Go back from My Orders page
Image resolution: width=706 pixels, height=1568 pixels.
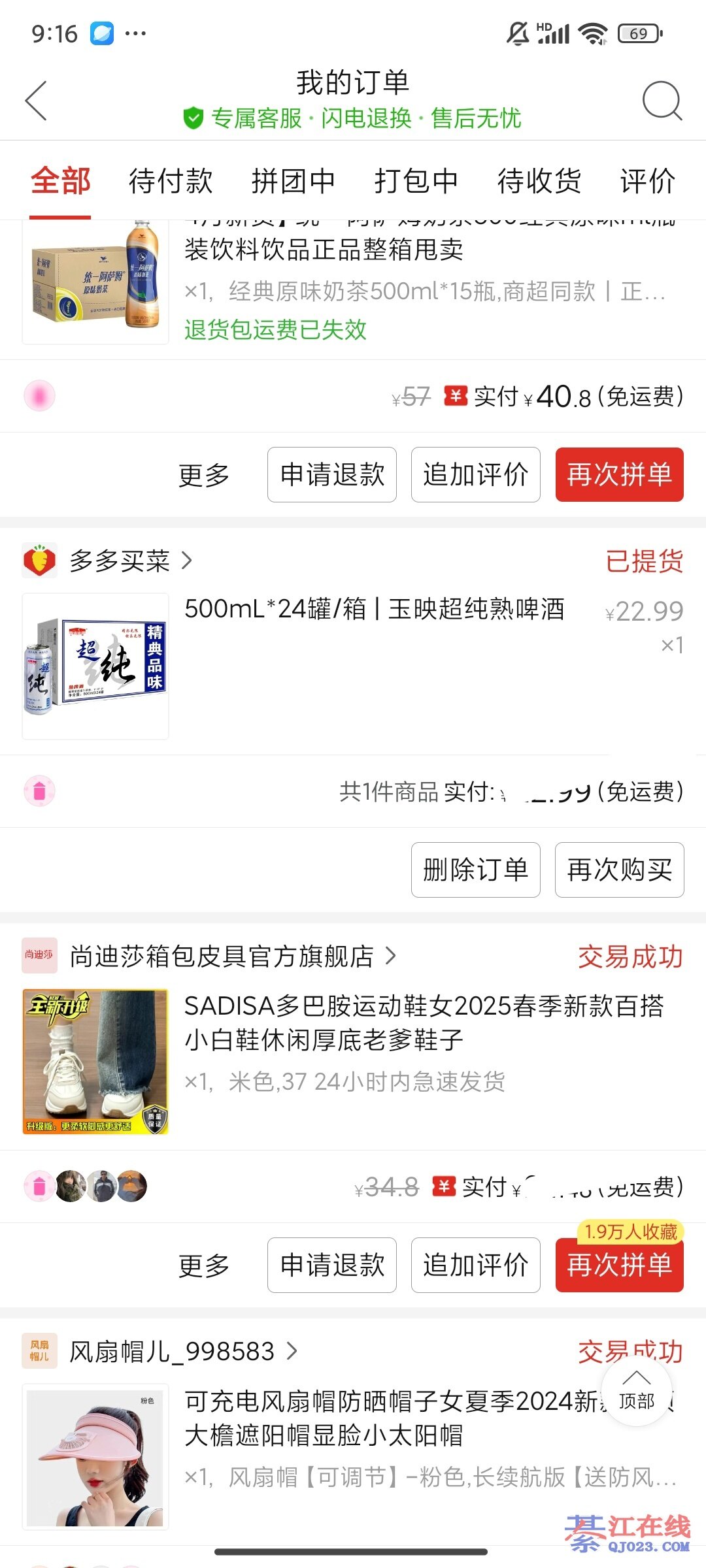point(37,101)
